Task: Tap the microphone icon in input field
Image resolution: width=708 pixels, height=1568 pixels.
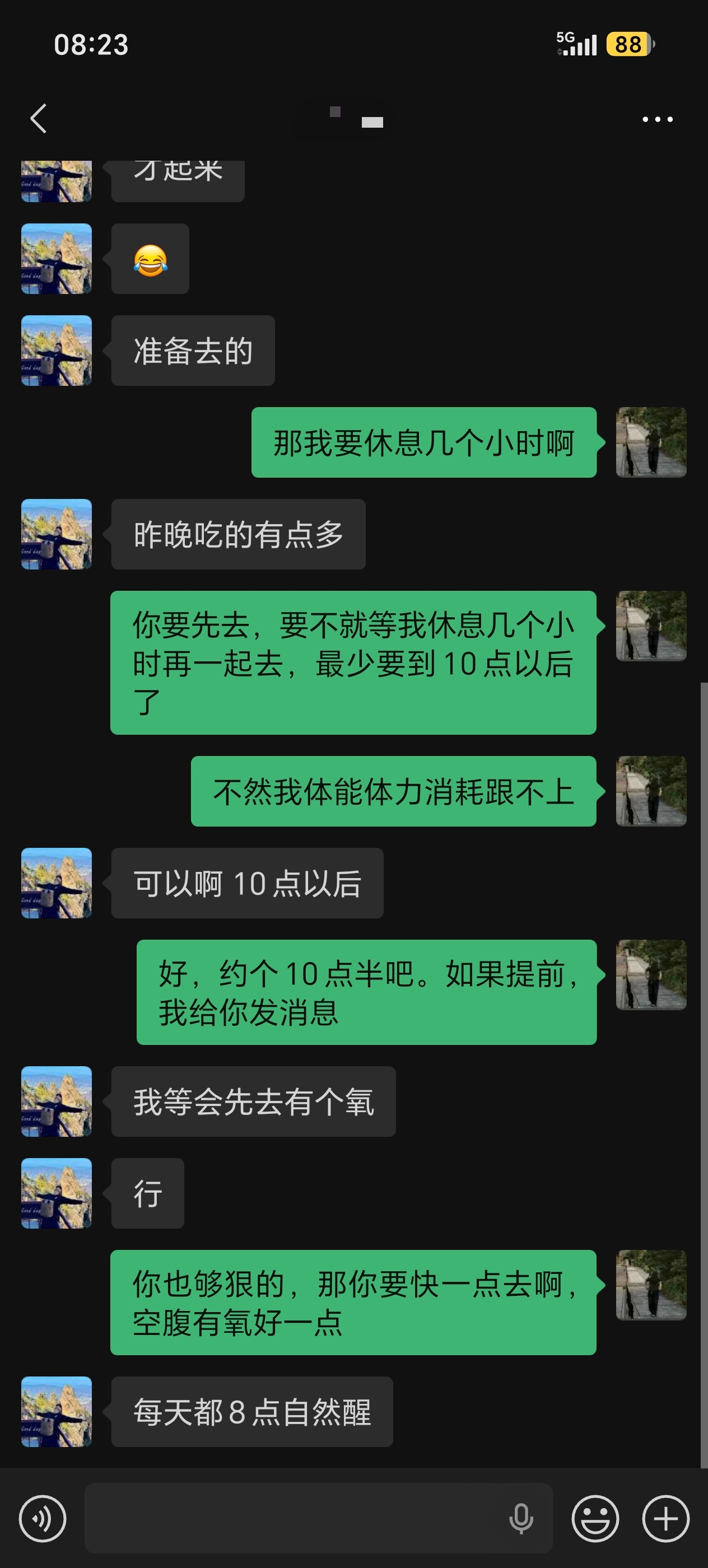Action: (x=521, y=1519)
